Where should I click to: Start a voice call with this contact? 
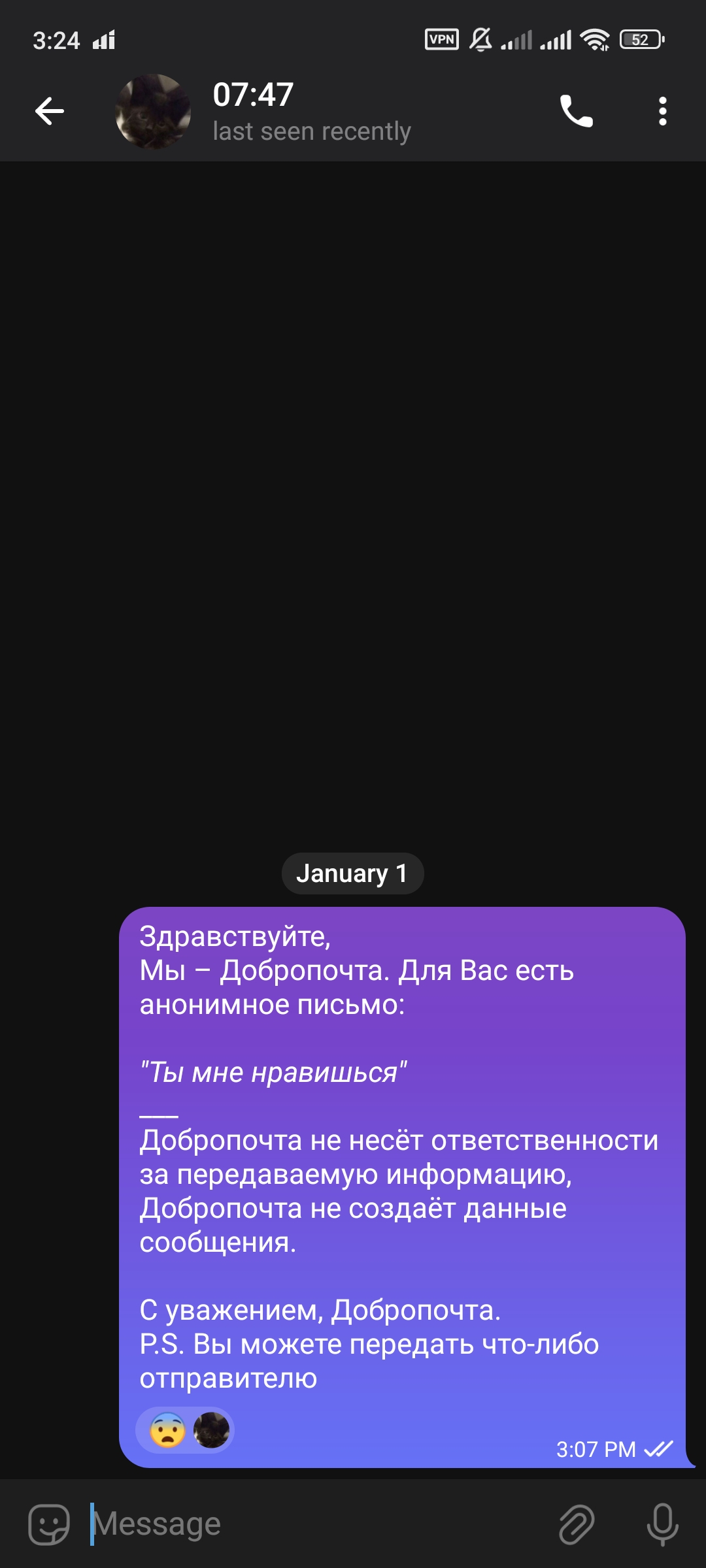coord(576,111)
